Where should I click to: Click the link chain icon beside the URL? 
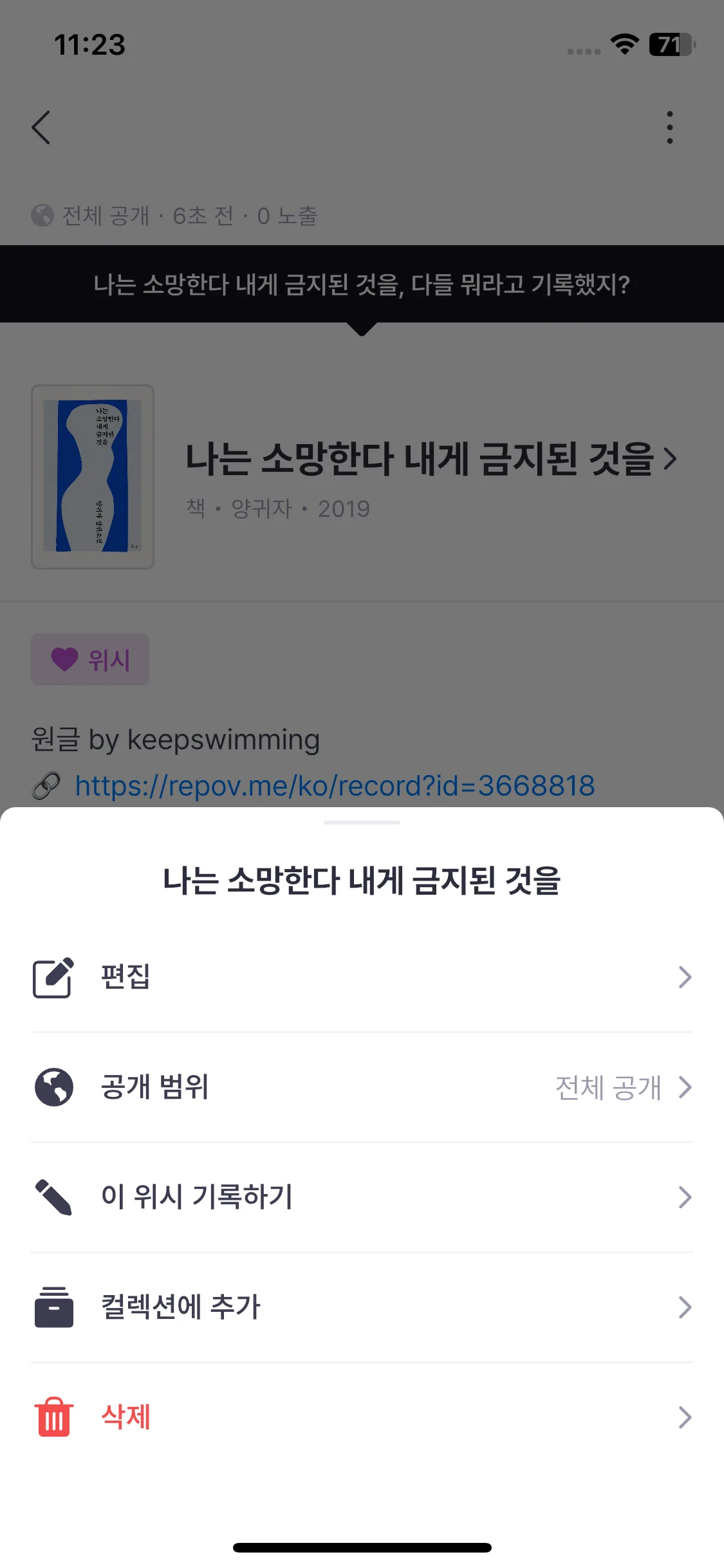[x=44, y=785]
